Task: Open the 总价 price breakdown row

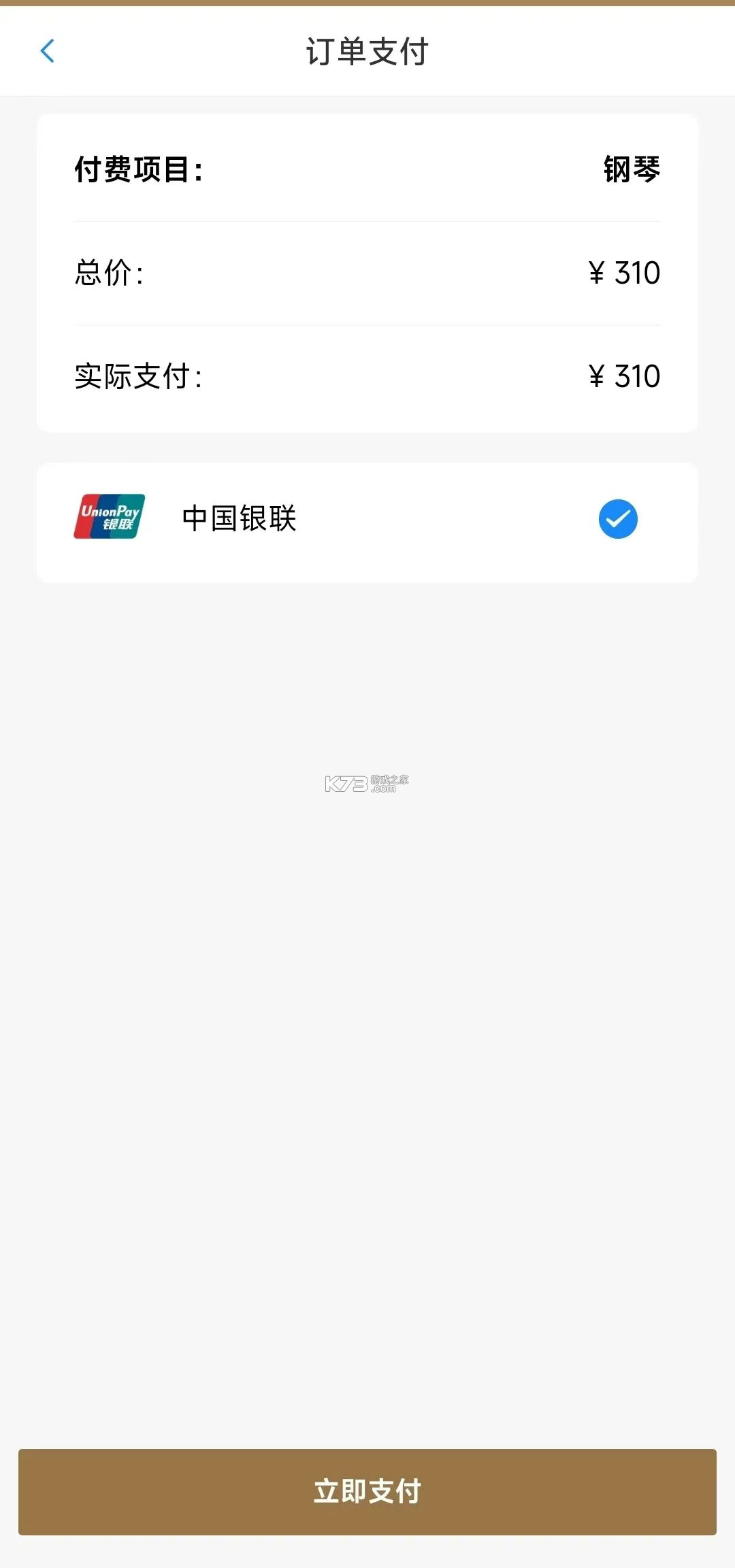Action: pos(367,271)
